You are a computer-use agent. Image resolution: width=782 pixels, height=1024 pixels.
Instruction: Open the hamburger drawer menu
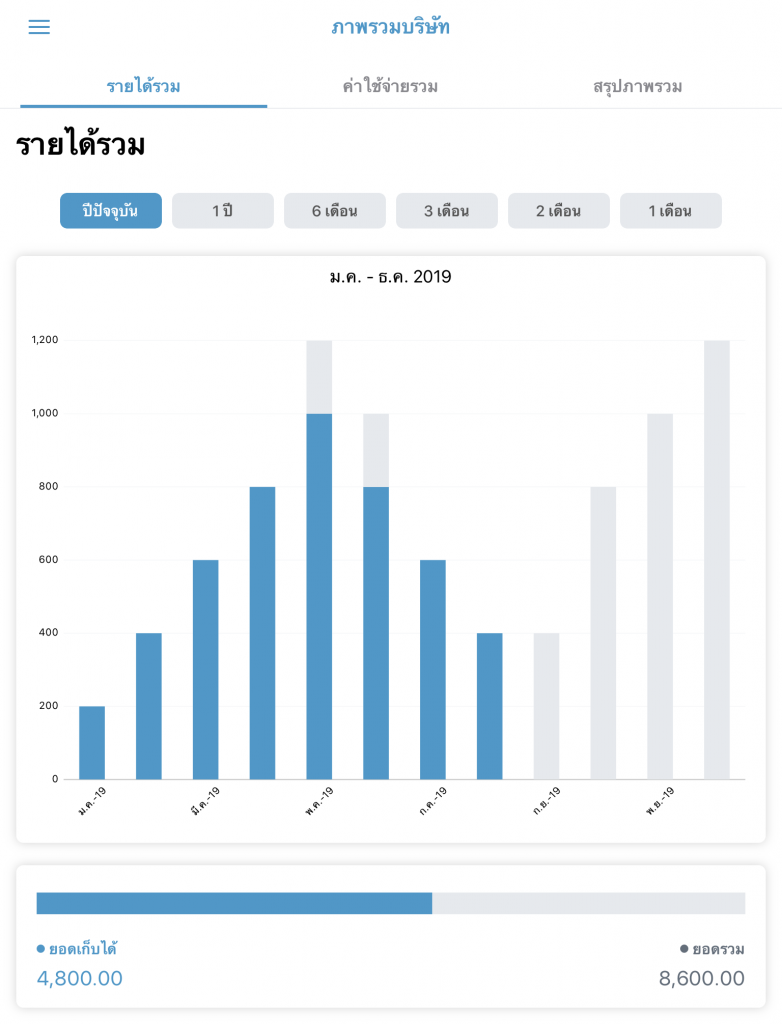point(39,27)
